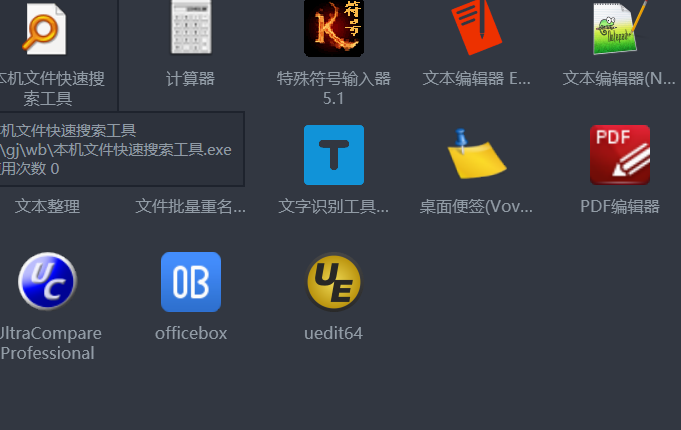Open the 本机文件快速搜索工具 app
The height and width of the screenshot is (430, 681).
(46, 30)
